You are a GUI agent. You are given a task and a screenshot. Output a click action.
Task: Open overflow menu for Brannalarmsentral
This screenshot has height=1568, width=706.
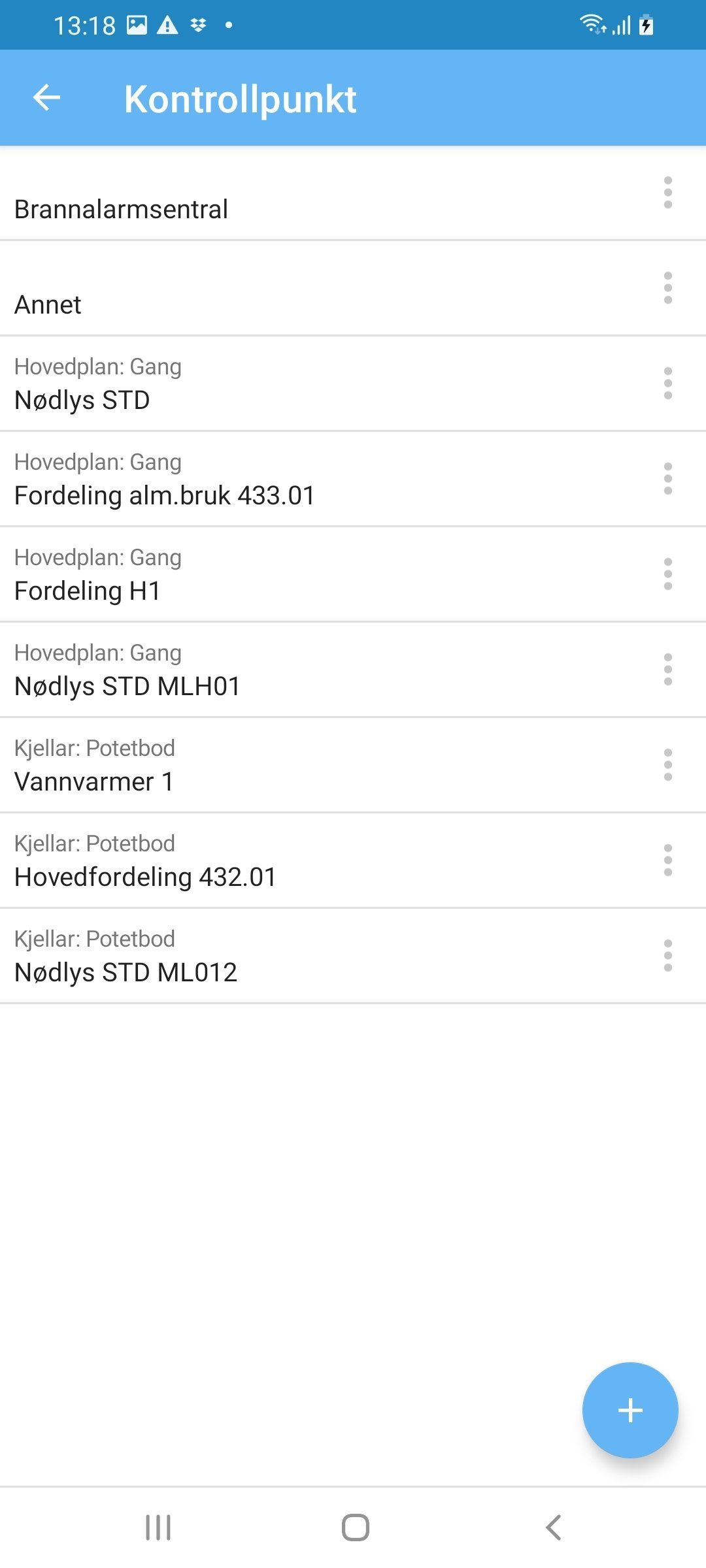click(x=667, y=193)
